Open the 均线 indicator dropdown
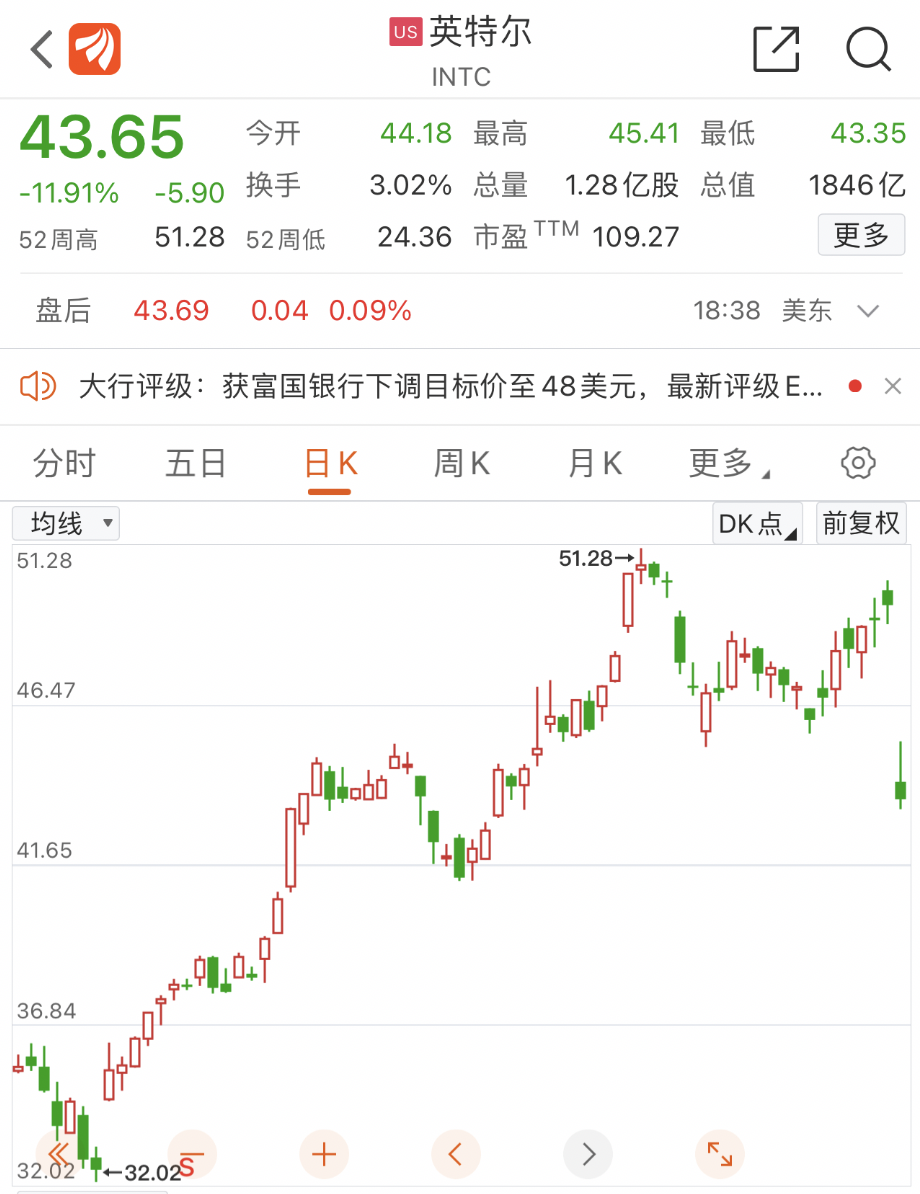 pos(66,523)
